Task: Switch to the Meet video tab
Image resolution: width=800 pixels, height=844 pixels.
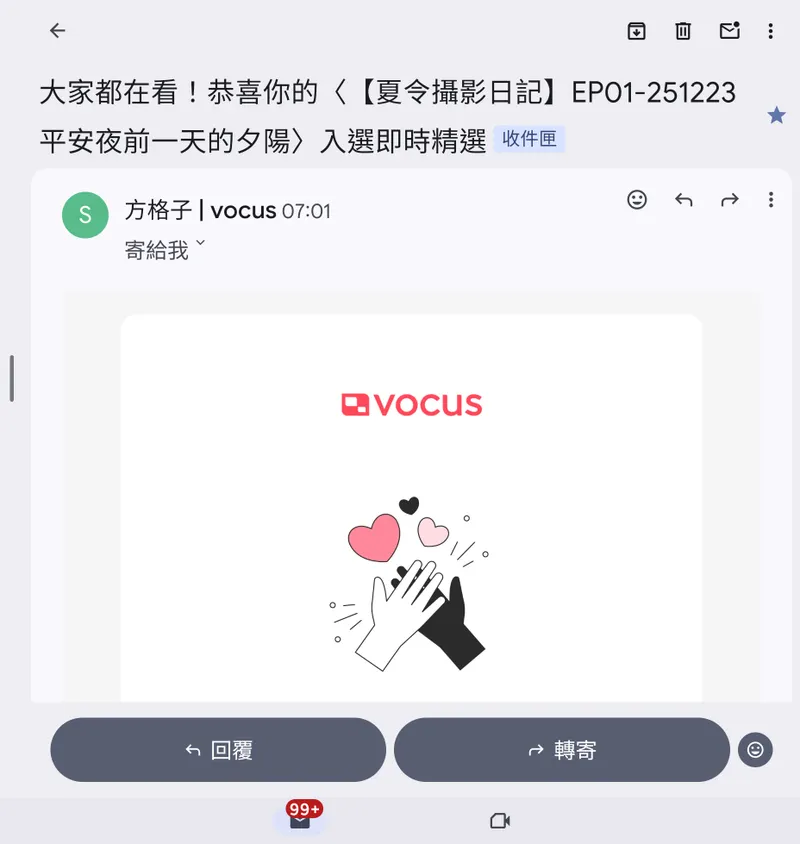Action: (500, 821)
